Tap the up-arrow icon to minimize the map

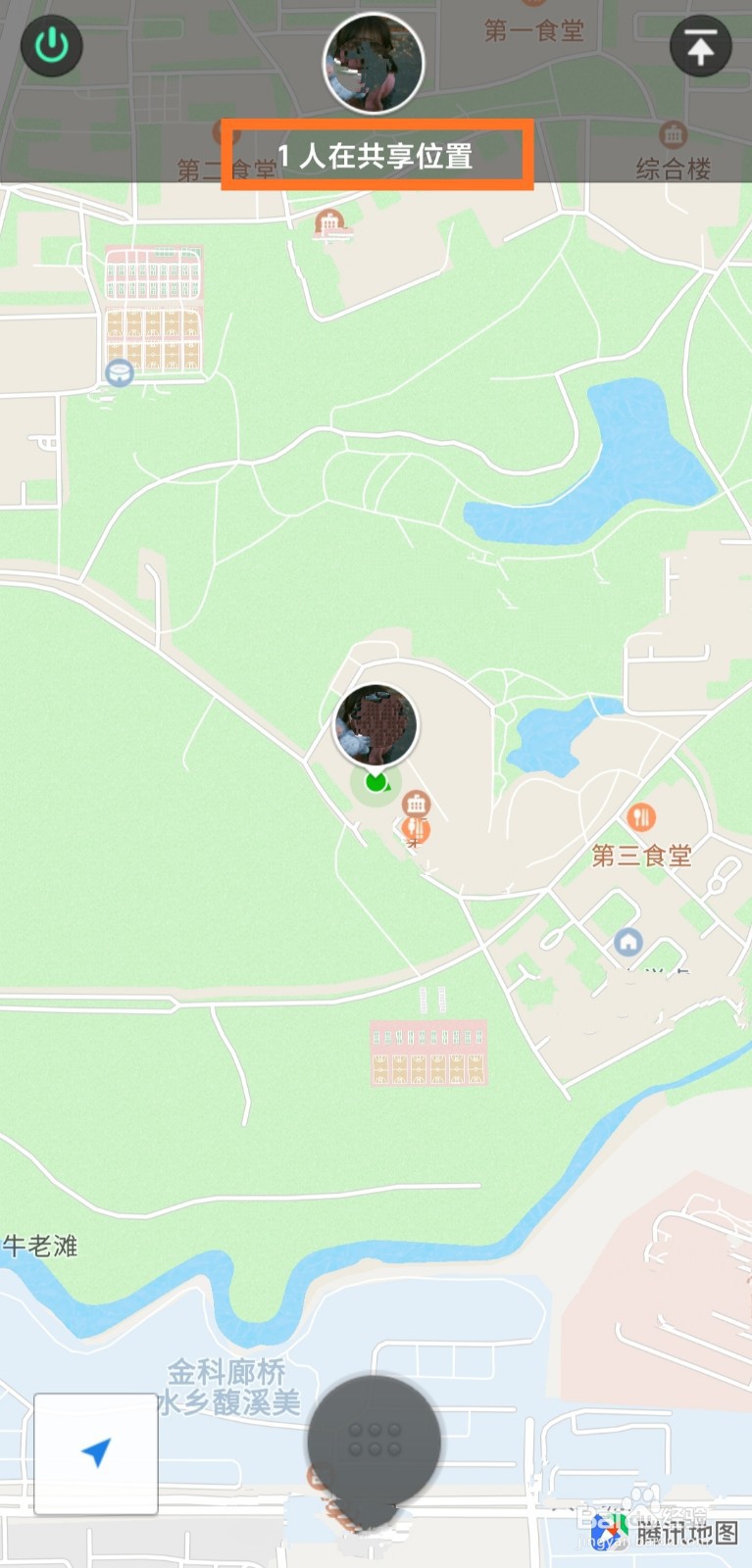[699, 45]
